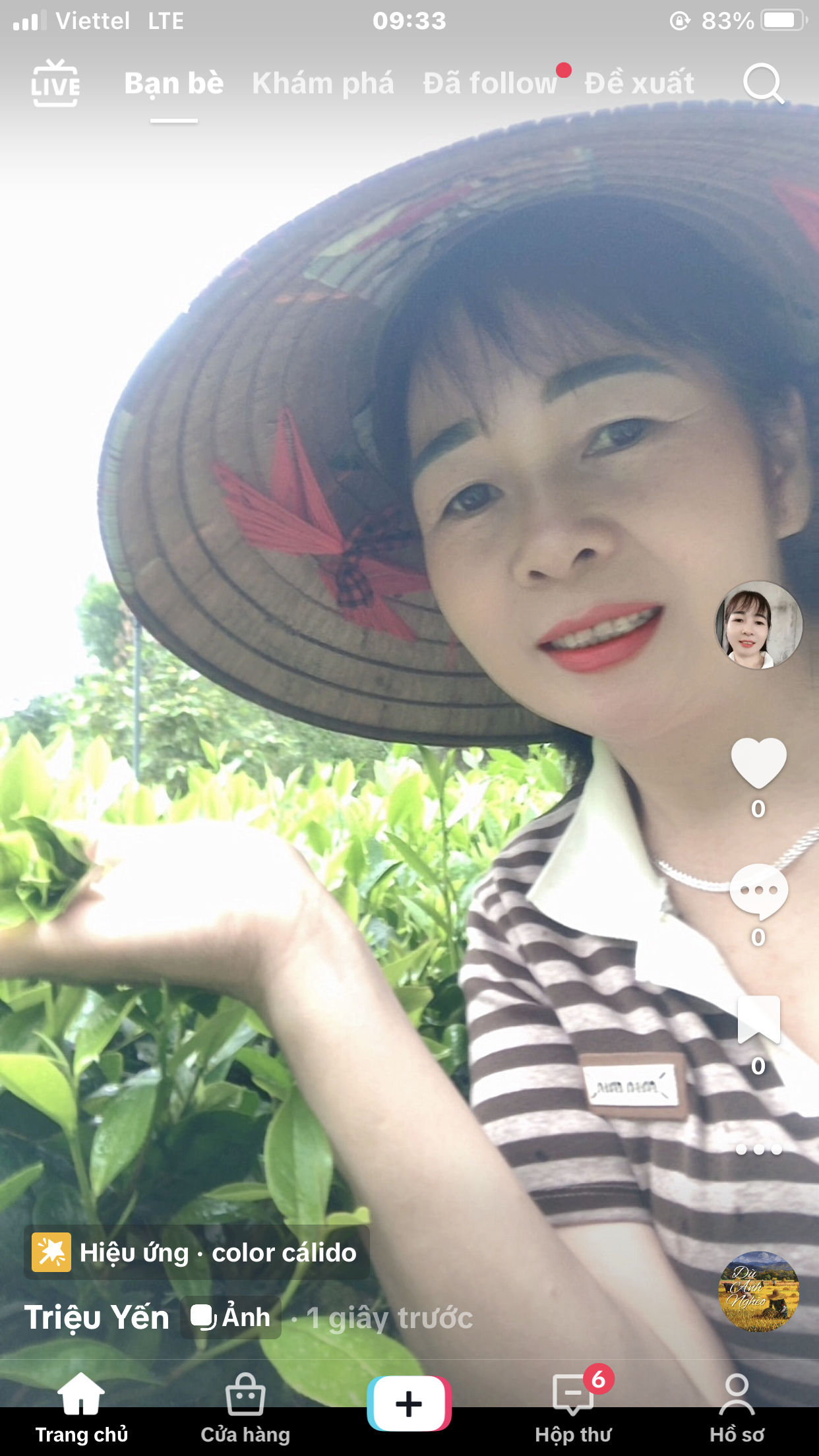
Task: Open the comments bubble
Action: pos(758,892)
